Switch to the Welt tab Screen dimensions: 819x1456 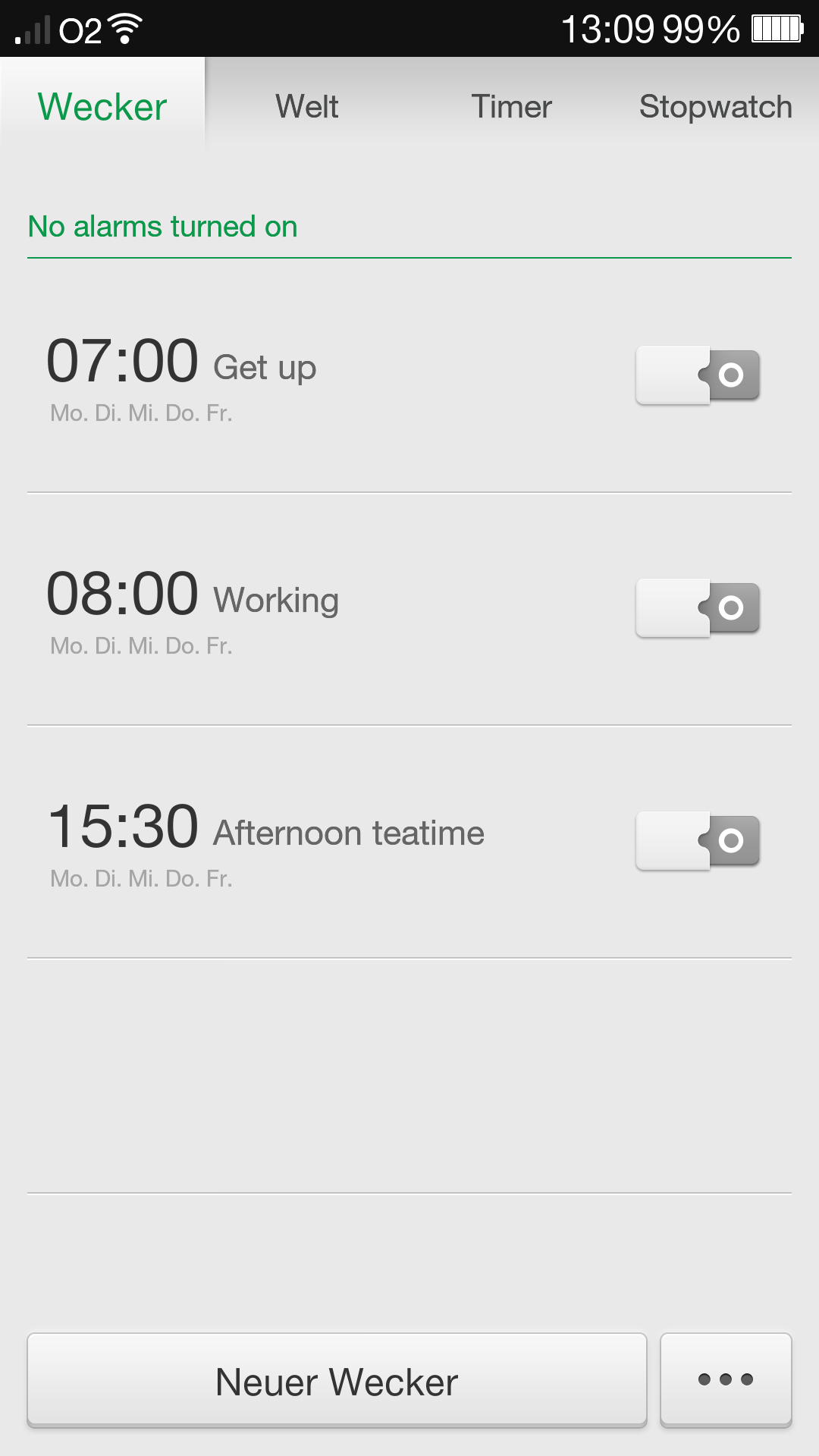(307, 106)
